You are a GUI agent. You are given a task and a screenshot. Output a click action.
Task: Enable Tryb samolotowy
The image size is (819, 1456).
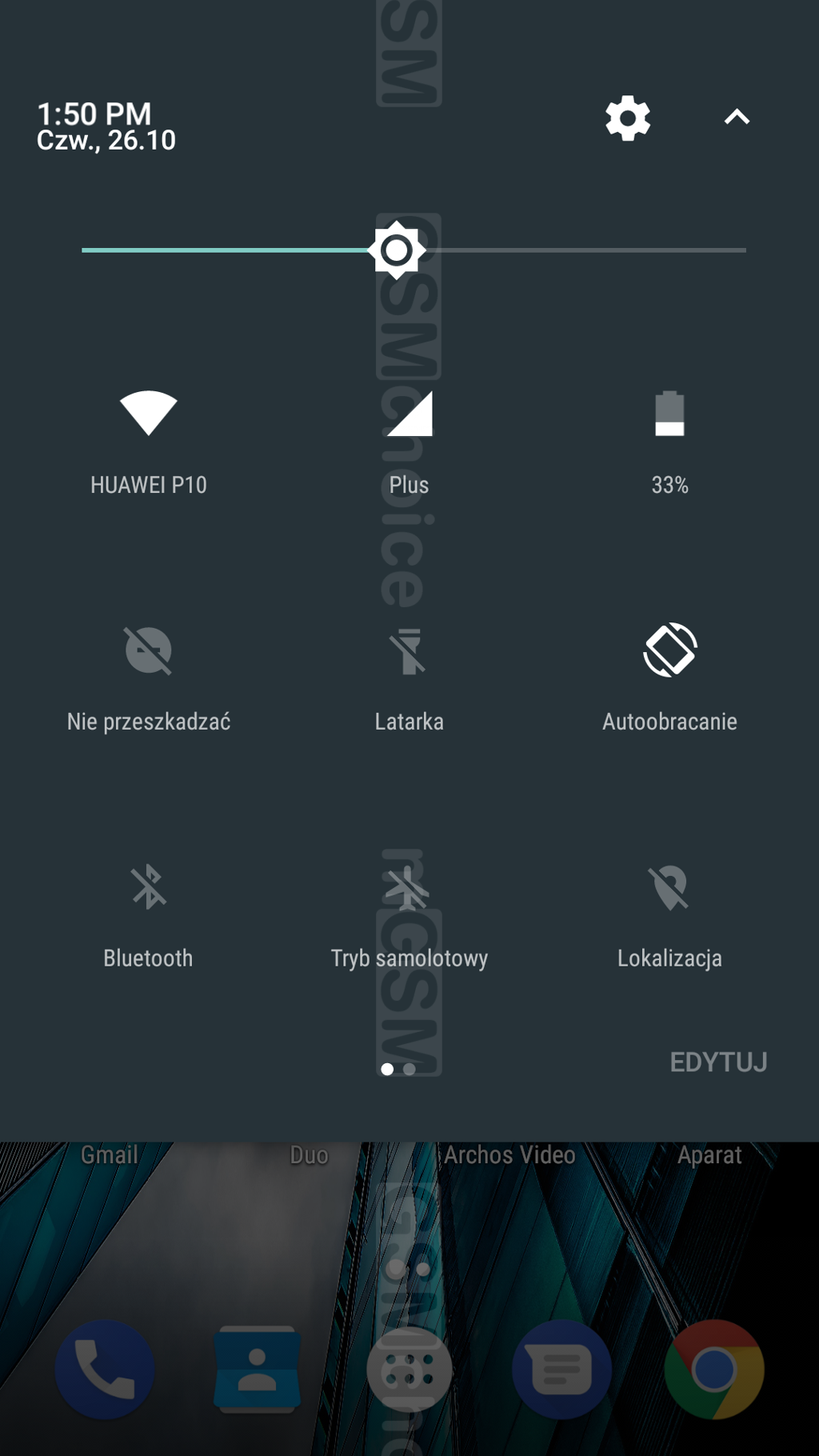tap(409, 887)
